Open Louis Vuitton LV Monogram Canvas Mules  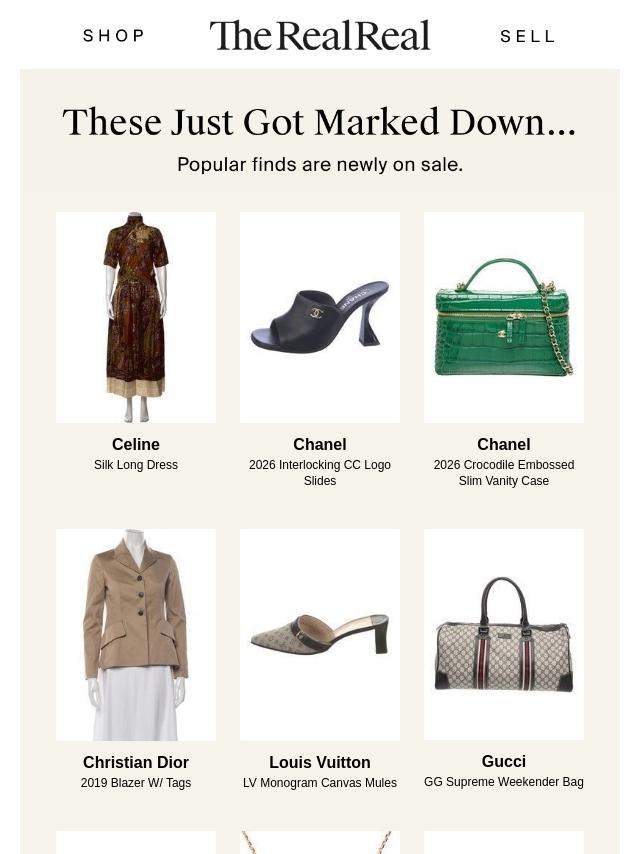click(320, 635)
